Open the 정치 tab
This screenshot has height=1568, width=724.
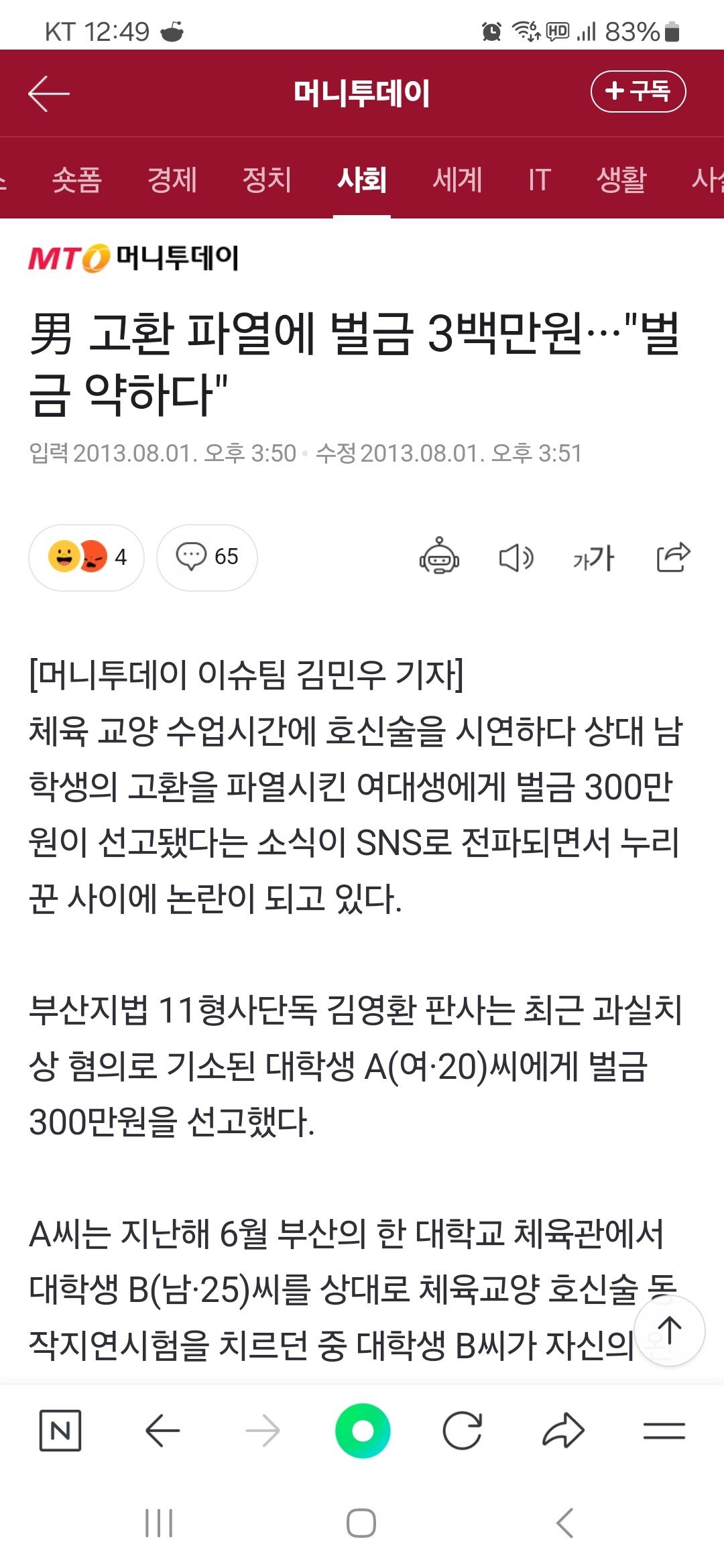point(267,180)
